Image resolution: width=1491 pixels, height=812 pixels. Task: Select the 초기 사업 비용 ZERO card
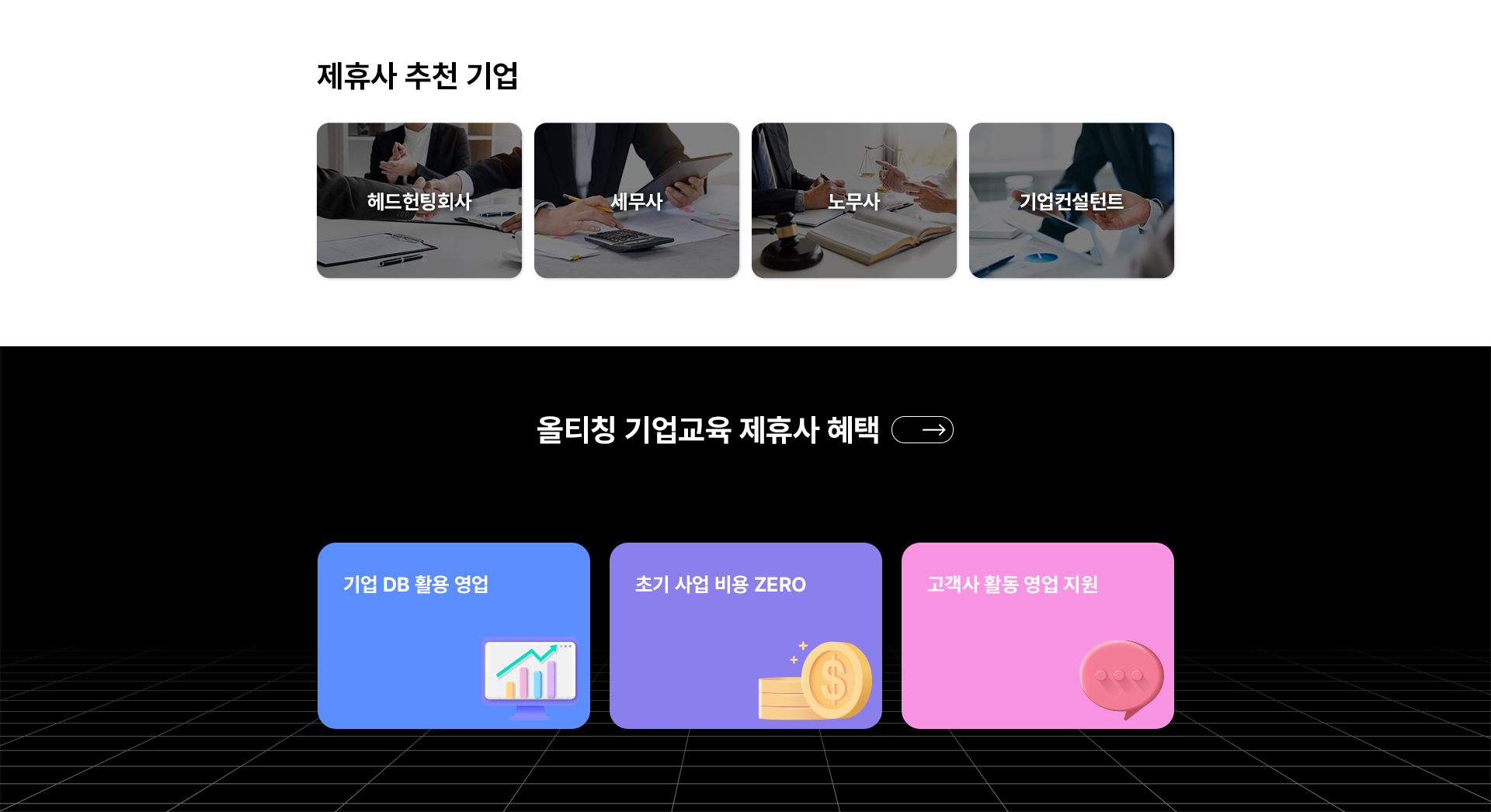pos(745,635)
